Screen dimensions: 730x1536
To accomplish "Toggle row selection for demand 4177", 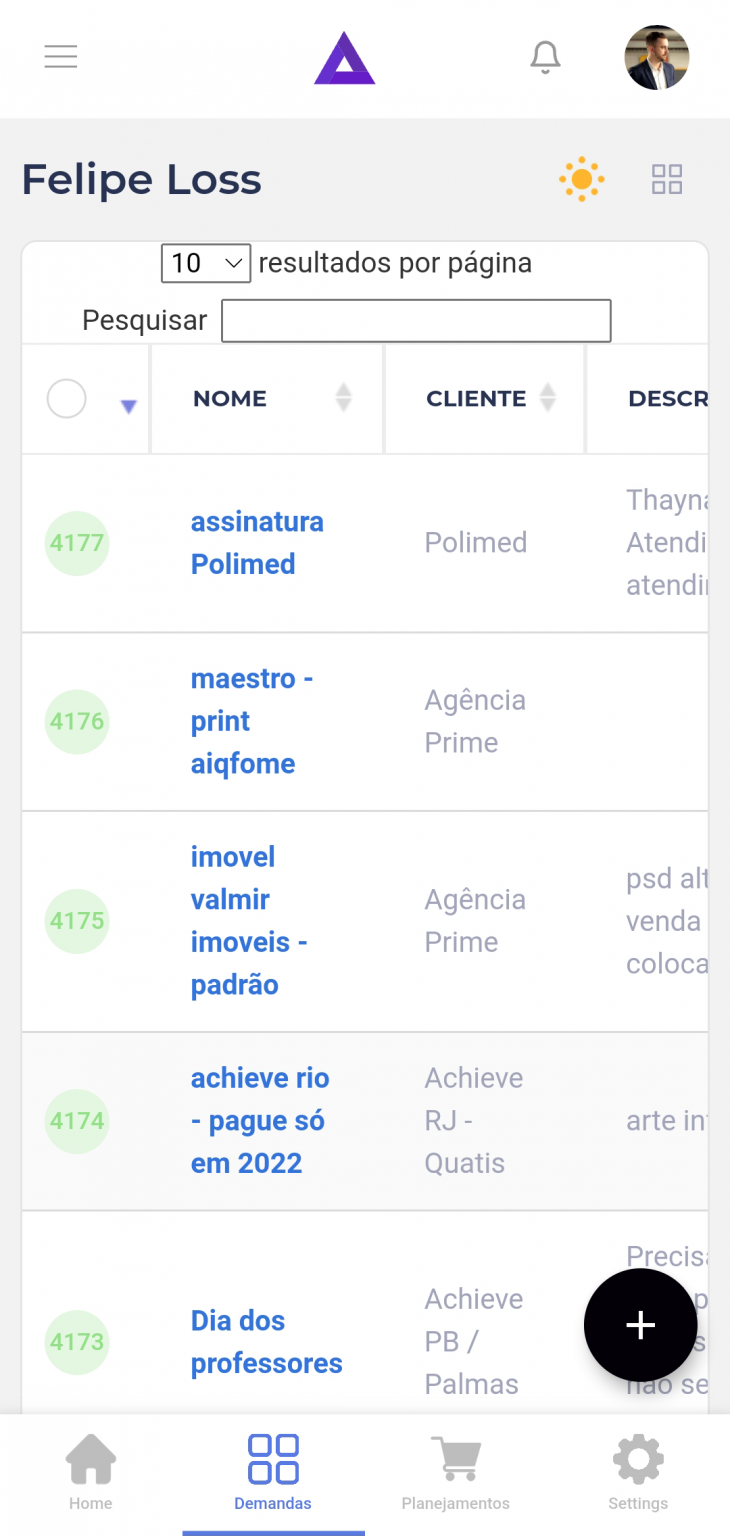I will click(x=77, y=543).
